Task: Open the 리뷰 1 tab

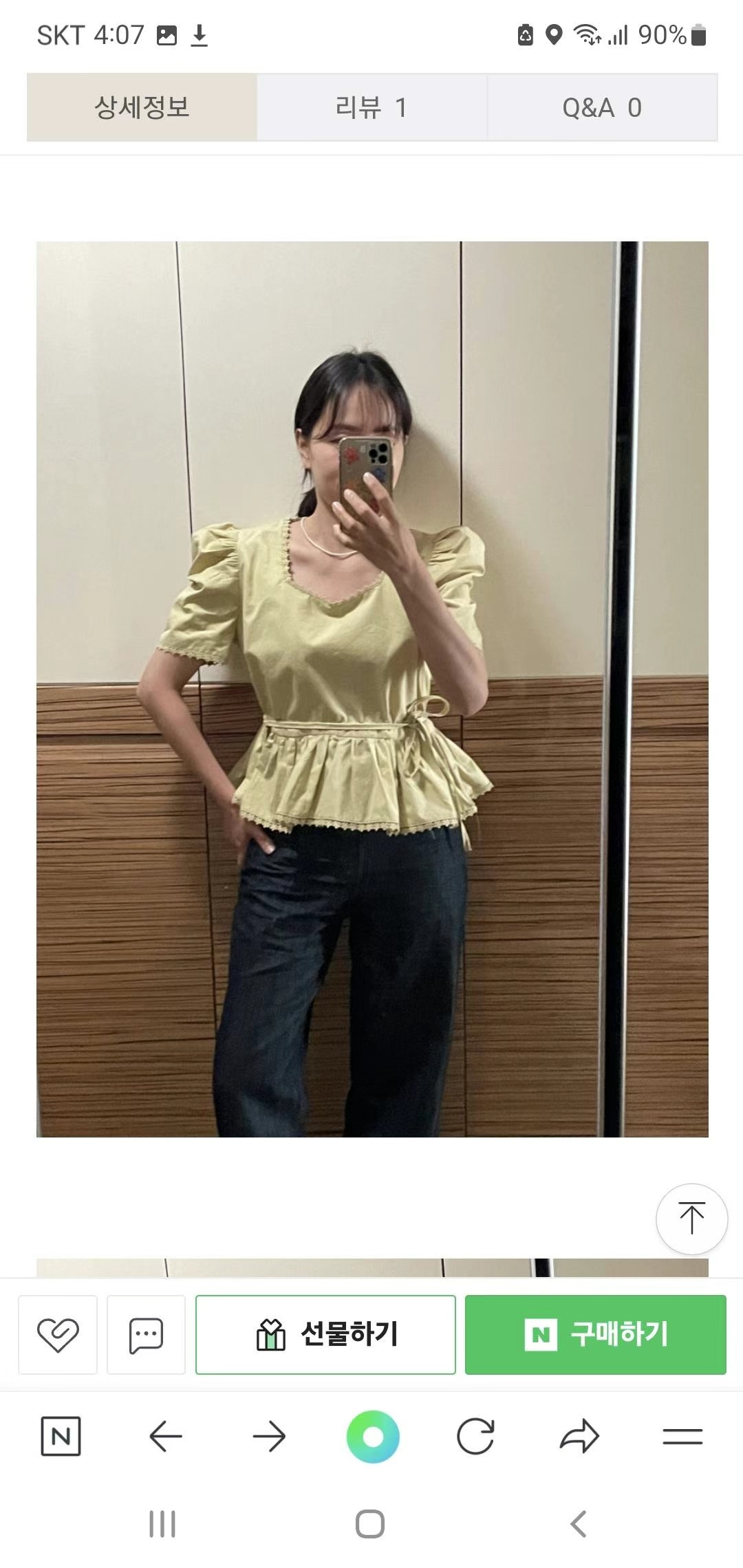Action: tap(371, 107)
